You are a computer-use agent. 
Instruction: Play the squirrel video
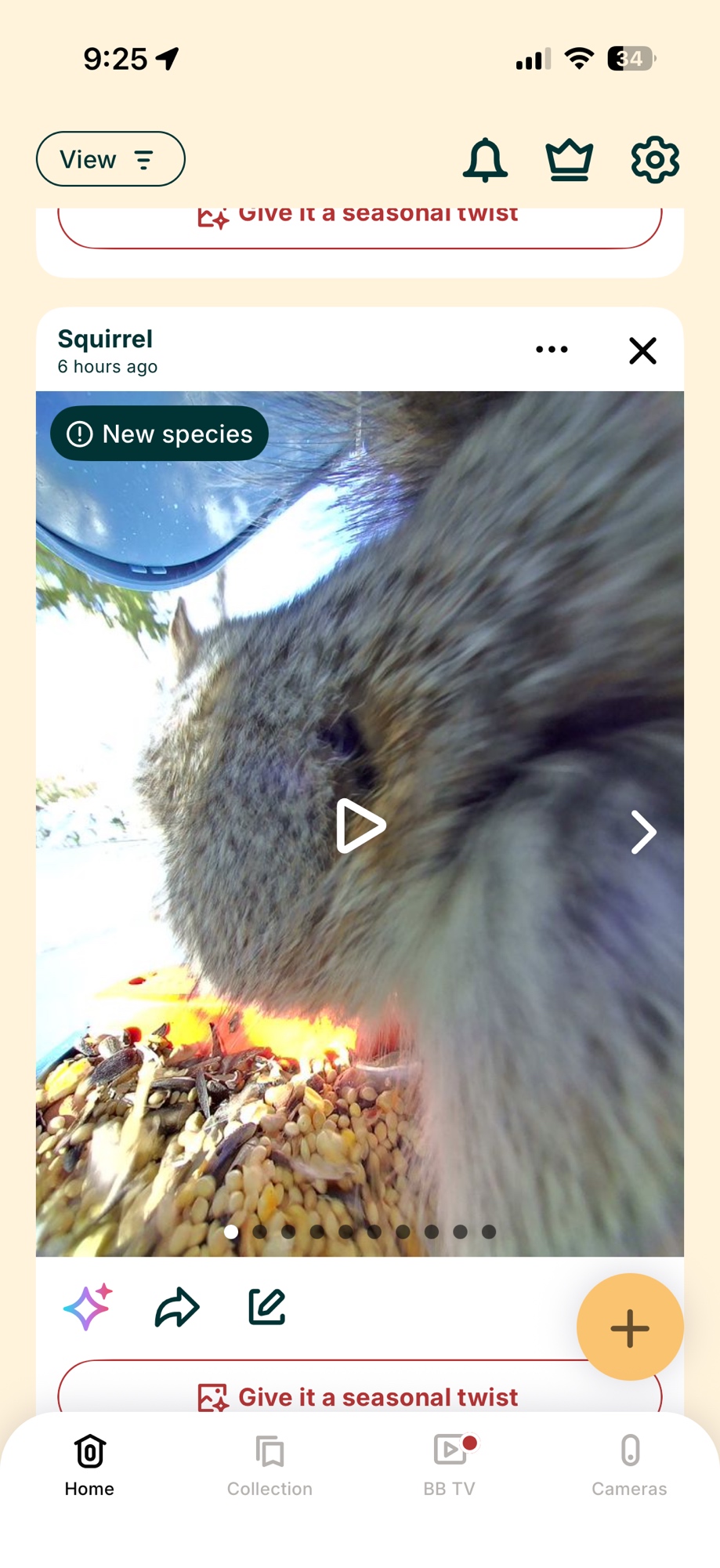coord(360,826)
